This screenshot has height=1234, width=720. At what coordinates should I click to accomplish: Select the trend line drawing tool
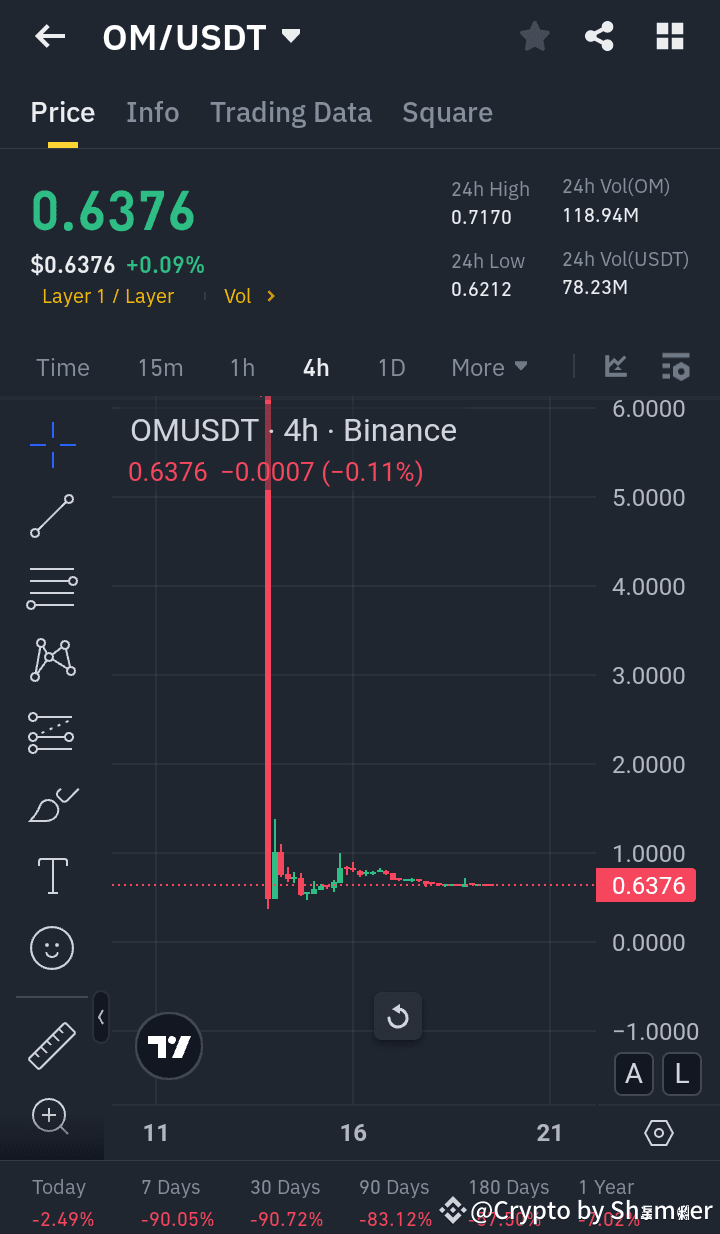click(51, 517)
